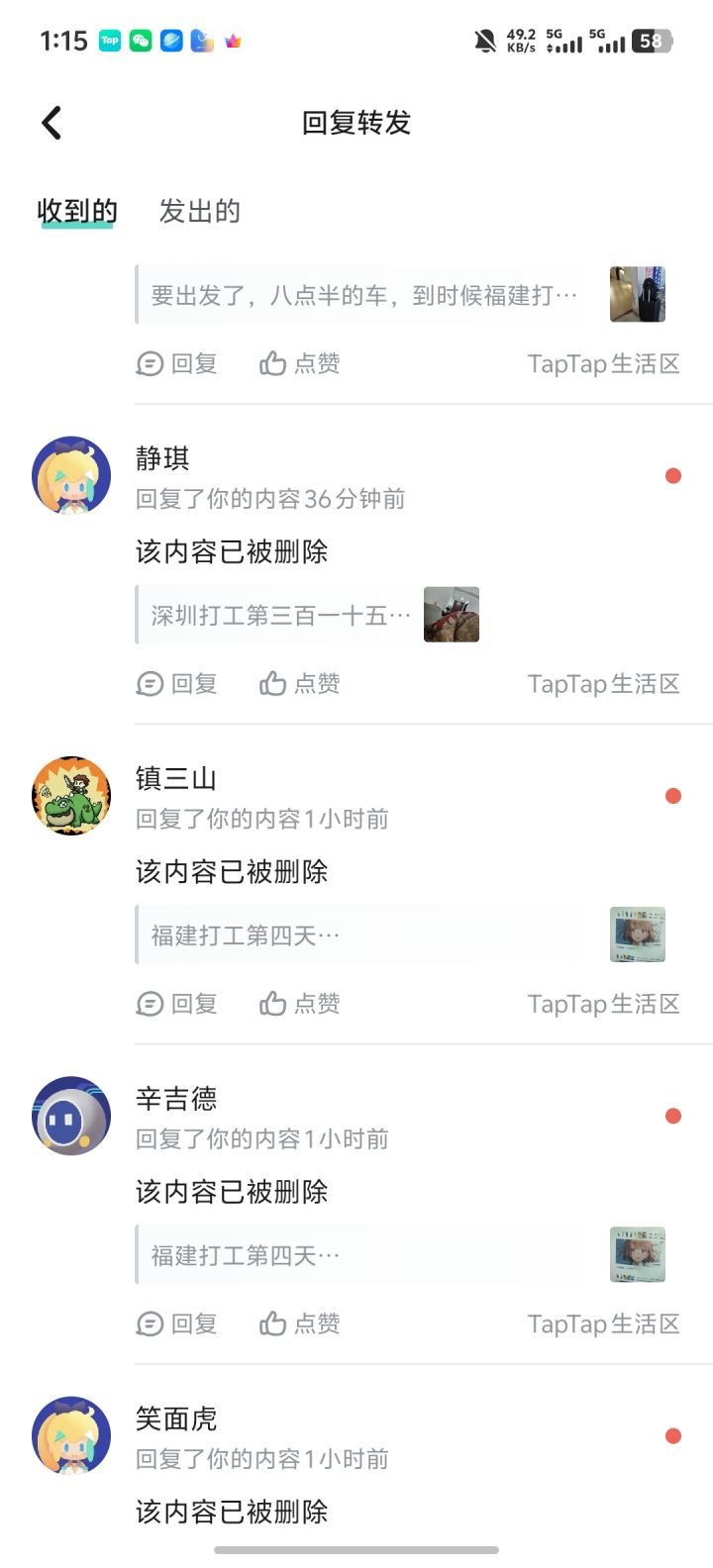Open the thumbnail beside 福建打工第四天 quote
The width and height of the screenshot is (713, 1568).
pos(638,933)
